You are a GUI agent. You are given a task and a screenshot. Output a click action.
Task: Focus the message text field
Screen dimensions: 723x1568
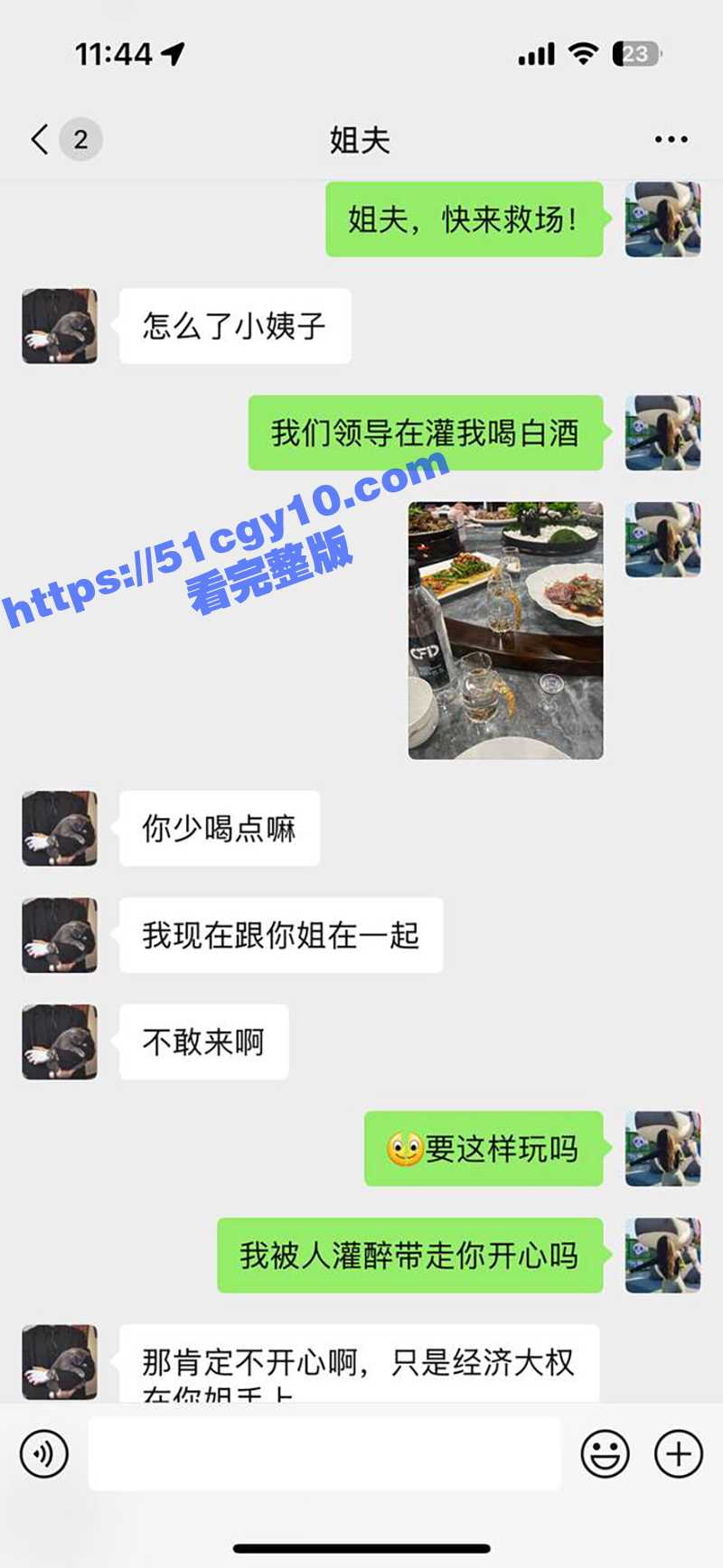pyautogui.click(x=324, y=1453)
